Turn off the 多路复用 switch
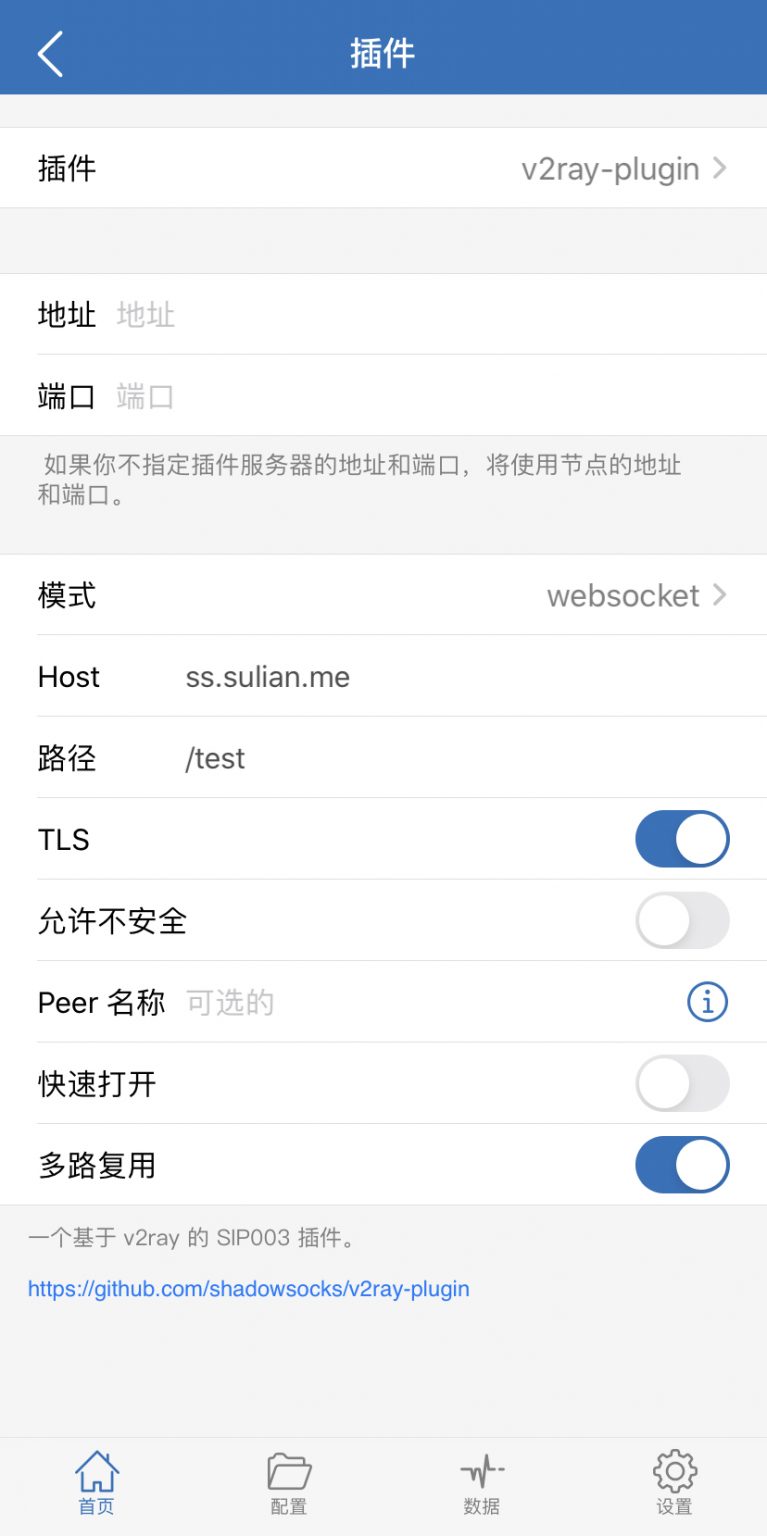767x1536 pixels. coord(682,1165)
